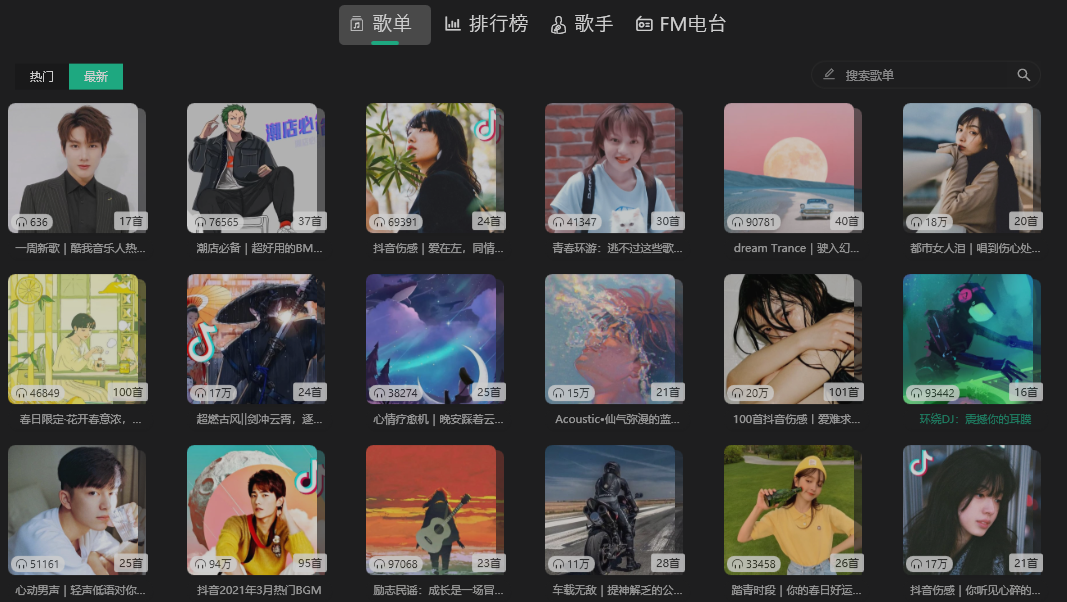Open the 心动男声 playlist
Image resolution: width=1067 pixels, height=602 pixels.
(73, 510)
